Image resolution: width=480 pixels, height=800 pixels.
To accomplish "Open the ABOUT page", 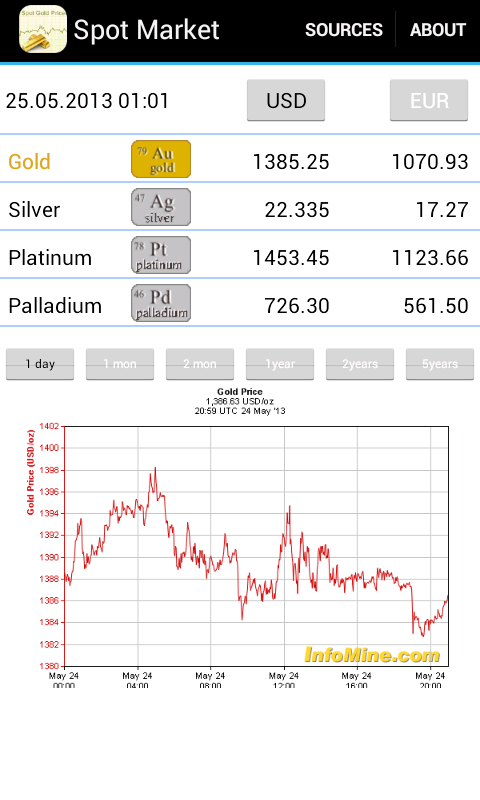I will tap(438, 30).
